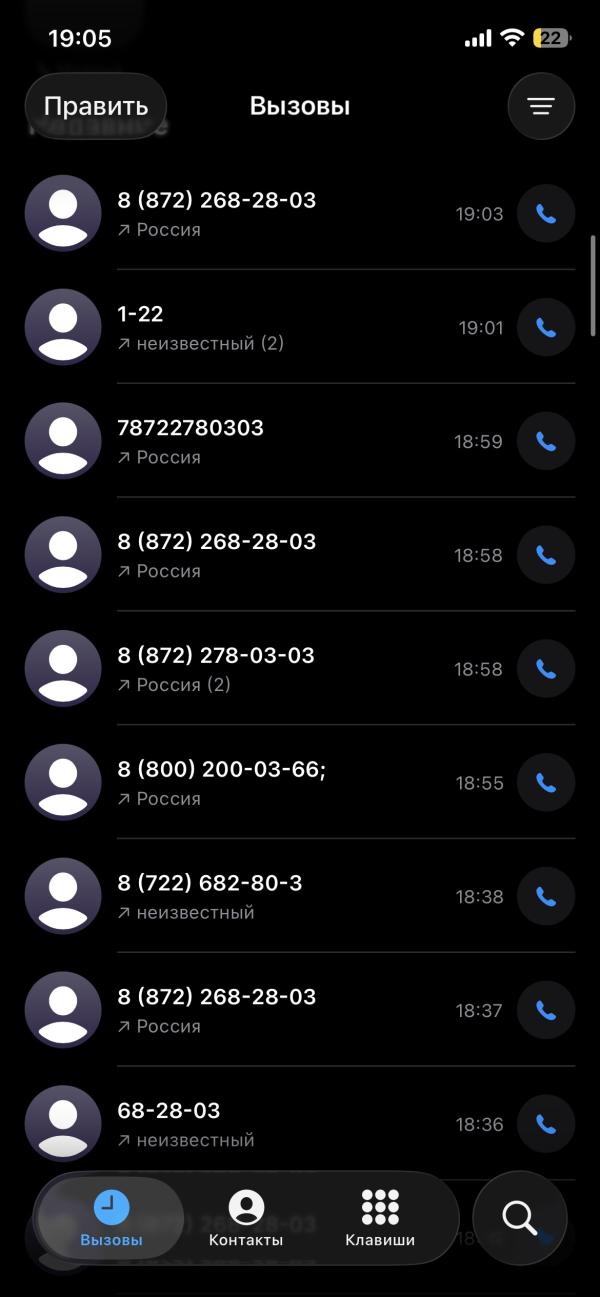Call 8 (800) 200-03-66 via phone icon
600x1297 pixels.
[x=546, y=782]
